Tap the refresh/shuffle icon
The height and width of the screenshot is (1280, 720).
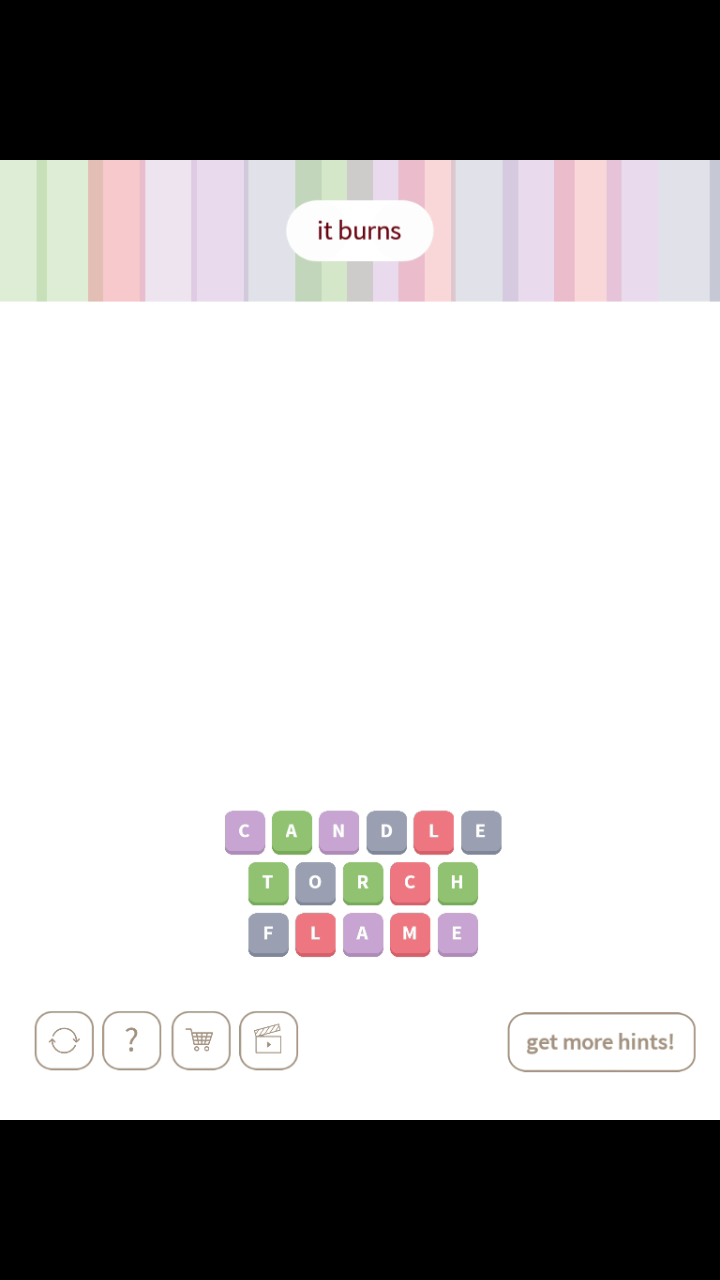(64, 1041)
